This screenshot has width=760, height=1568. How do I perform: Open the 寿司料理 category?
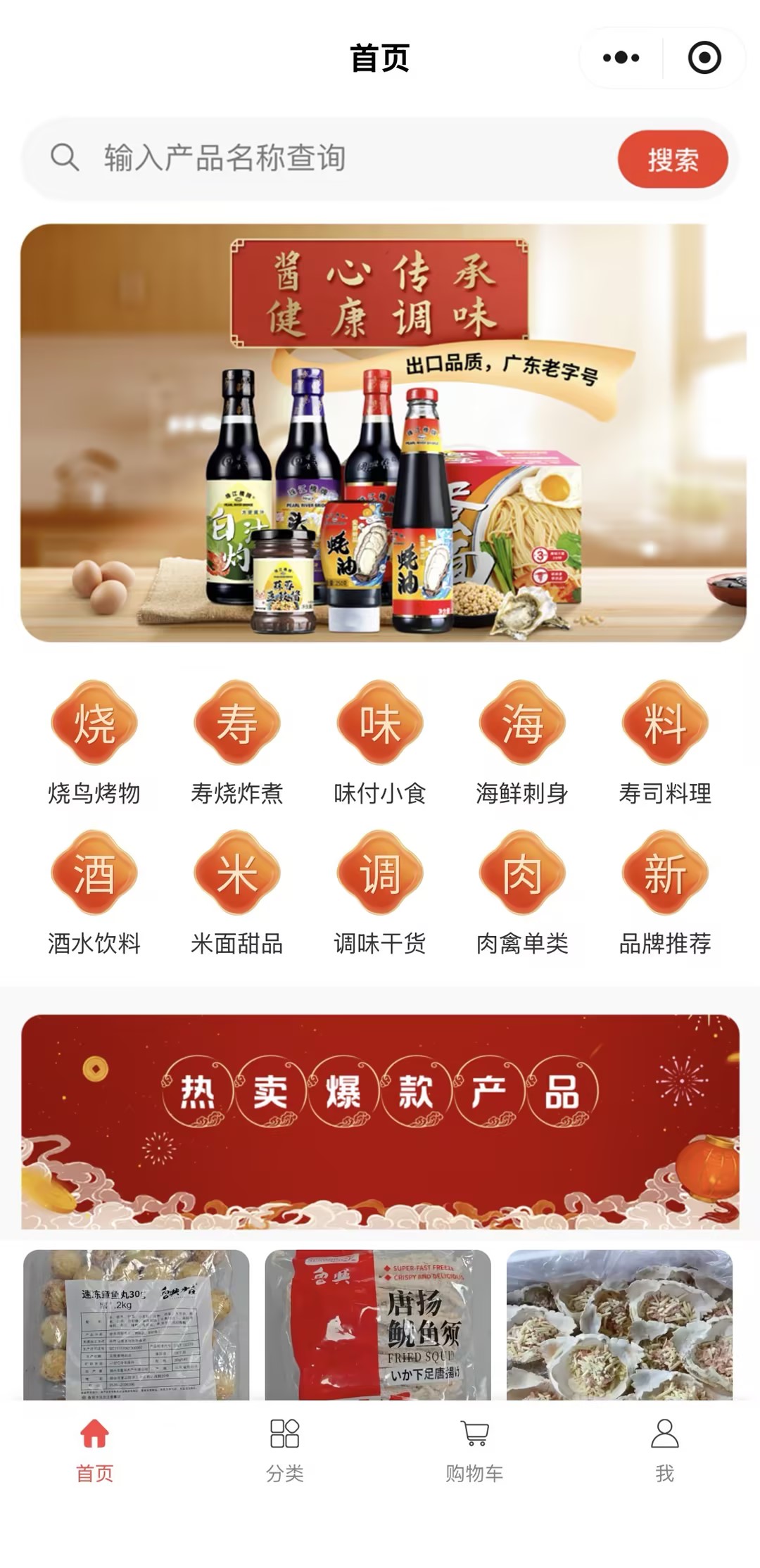pyautogui.click(x=665, y=743)
